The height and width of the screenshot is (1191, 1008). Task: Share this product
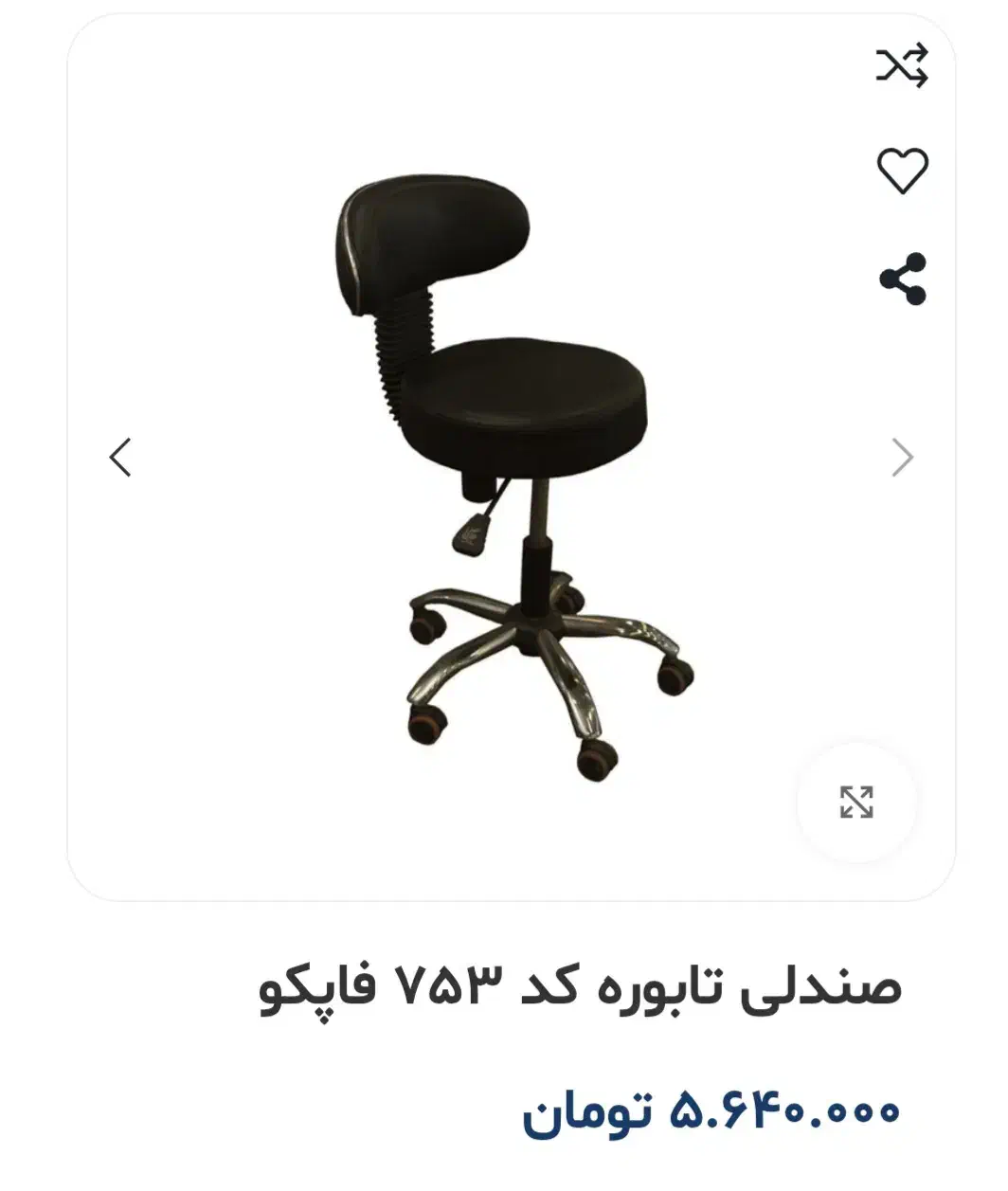point(903,279)
